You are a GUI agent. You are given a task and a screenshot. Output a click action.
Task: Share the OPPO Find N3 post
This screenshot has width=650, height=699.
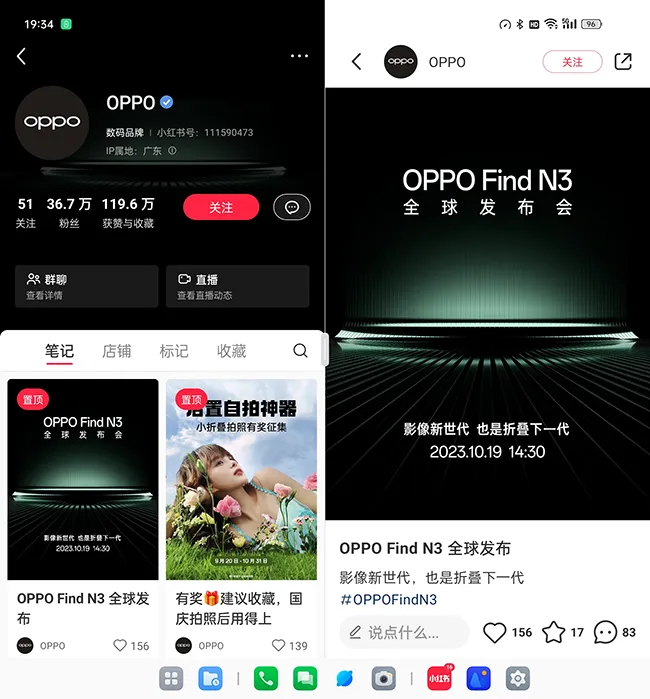click(x=623, y=62)
